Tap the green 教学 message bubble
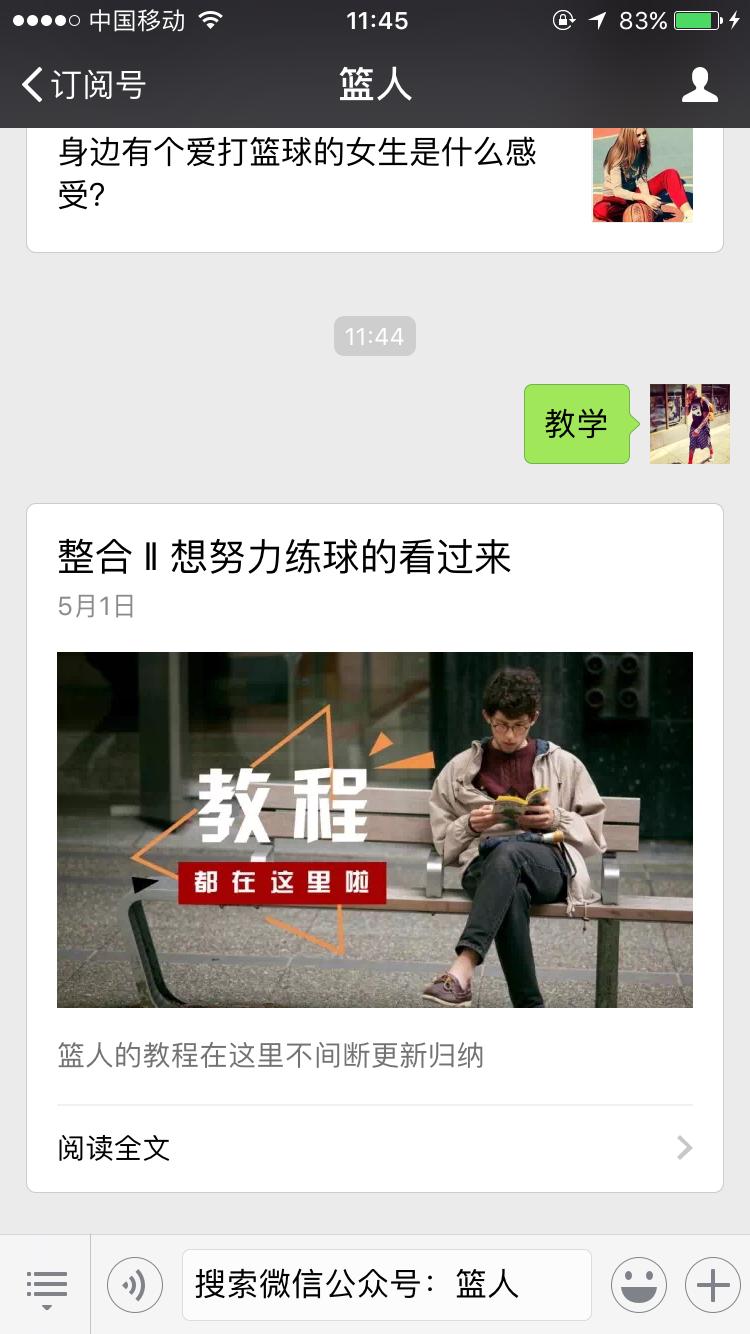Viewport: 750px width, 1334px height. (577, 424)
